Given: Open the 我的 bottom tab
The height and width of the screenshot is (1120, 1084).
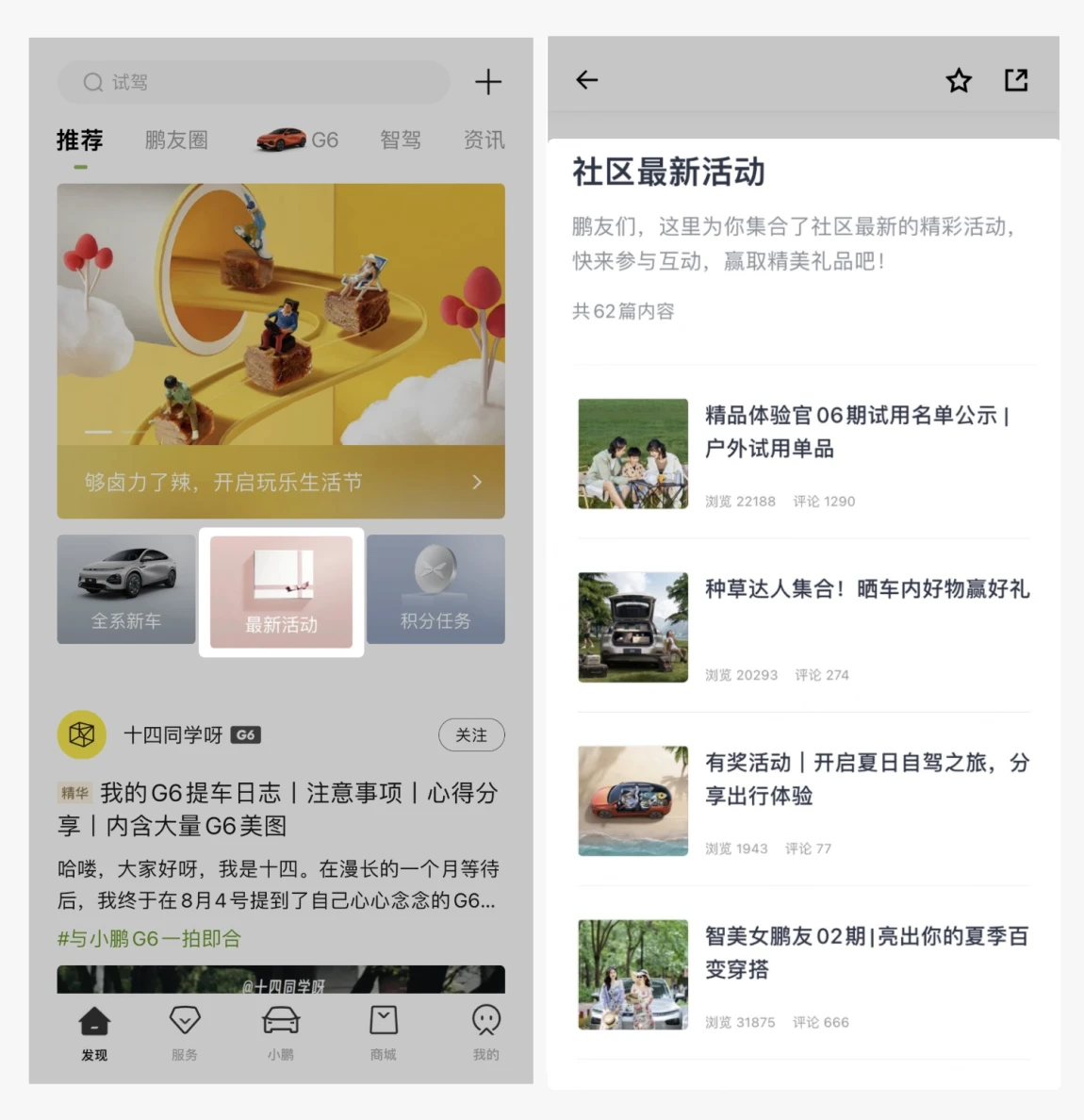Looking at the screenshot, I should (485, 1032).
